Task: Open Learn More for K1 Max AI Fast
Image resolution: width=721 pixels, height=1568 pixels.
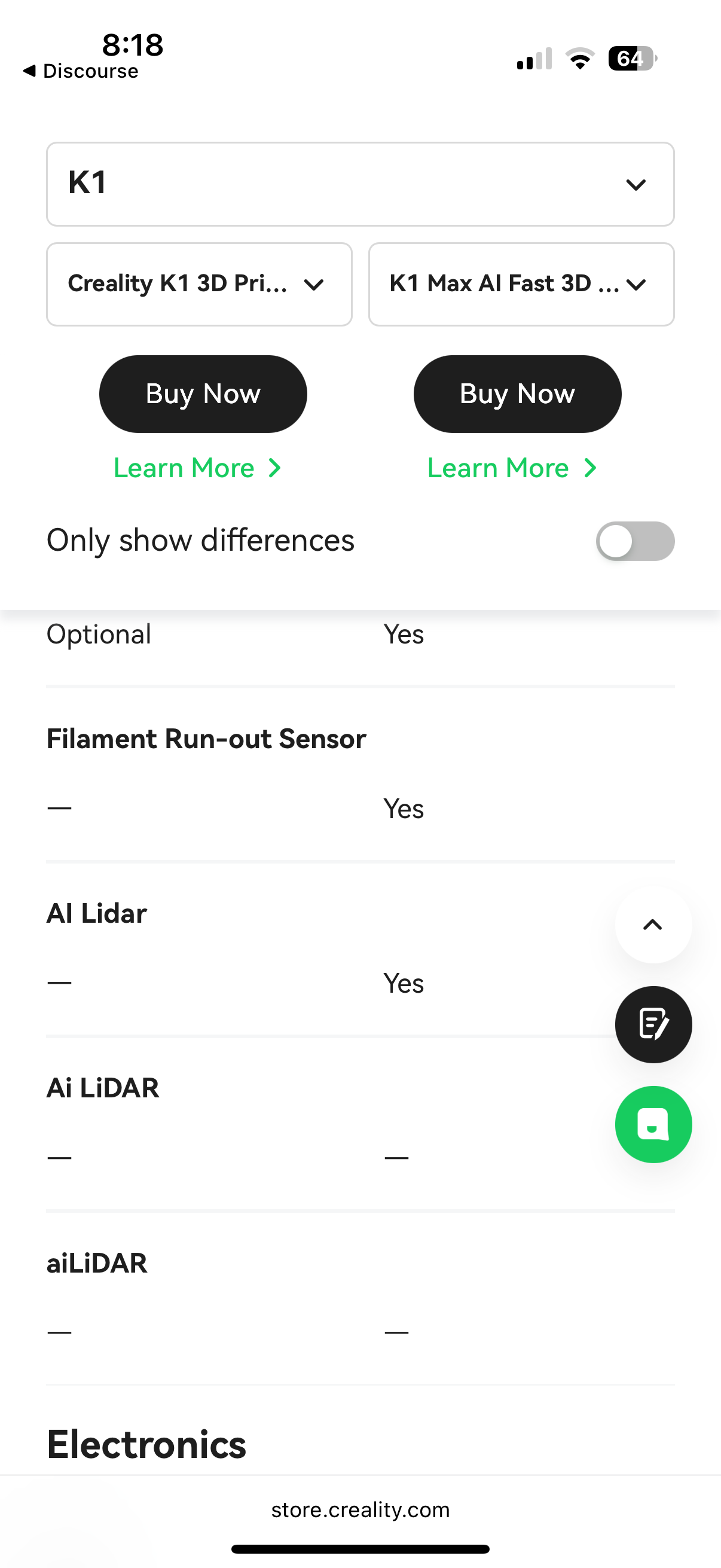Action: click(x=512, y=468)
